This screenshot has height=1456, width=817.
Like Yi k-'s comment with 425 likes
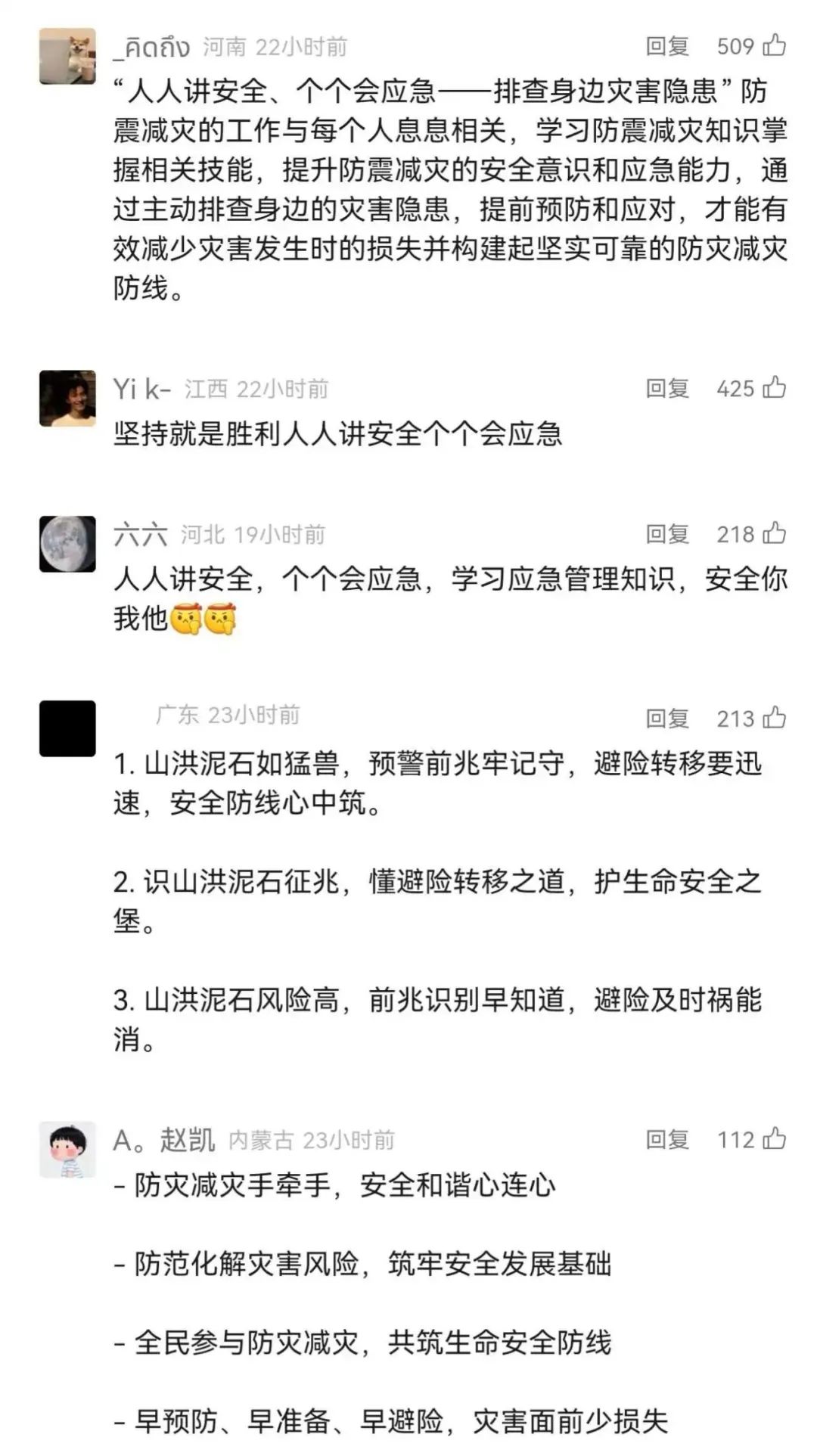pyautogui.click(x=774, y=388)
